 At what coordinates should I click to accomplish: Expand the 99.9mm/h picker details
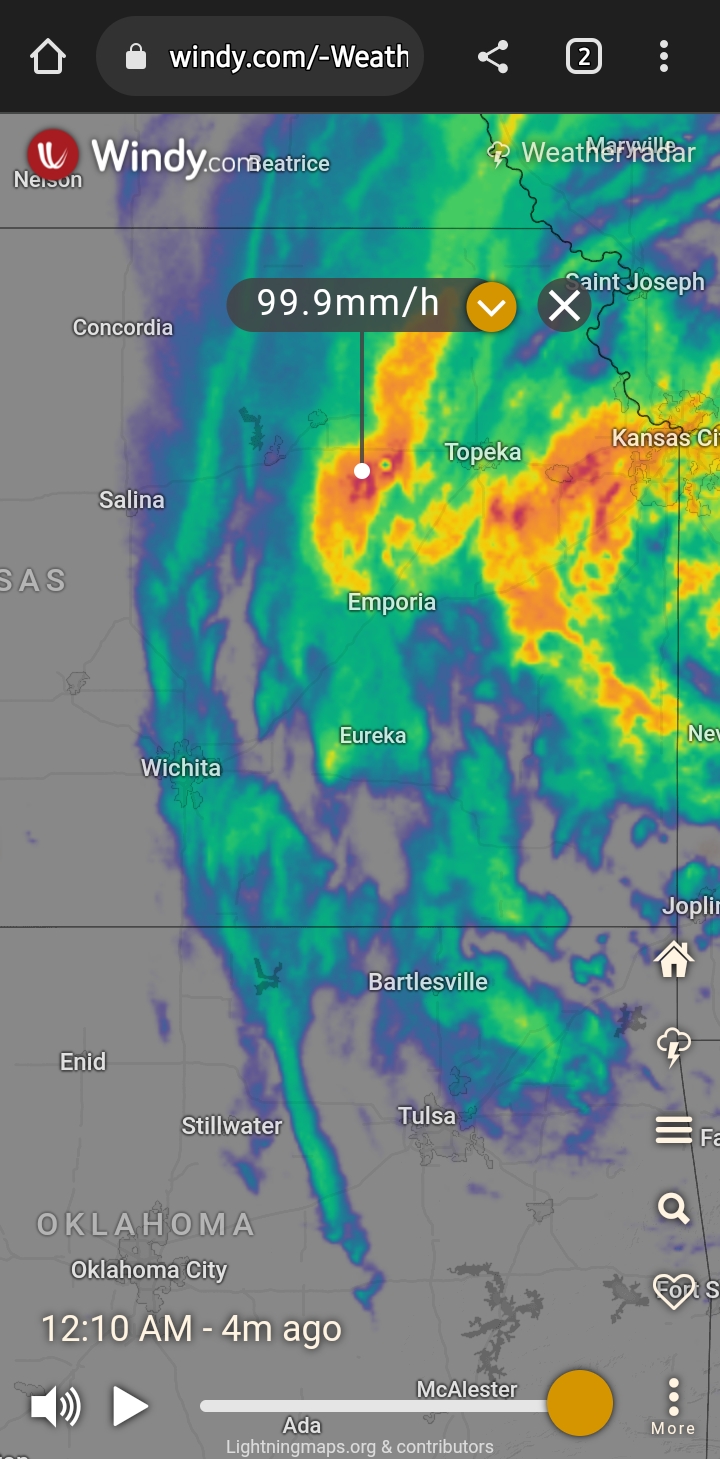coord(491,306)
